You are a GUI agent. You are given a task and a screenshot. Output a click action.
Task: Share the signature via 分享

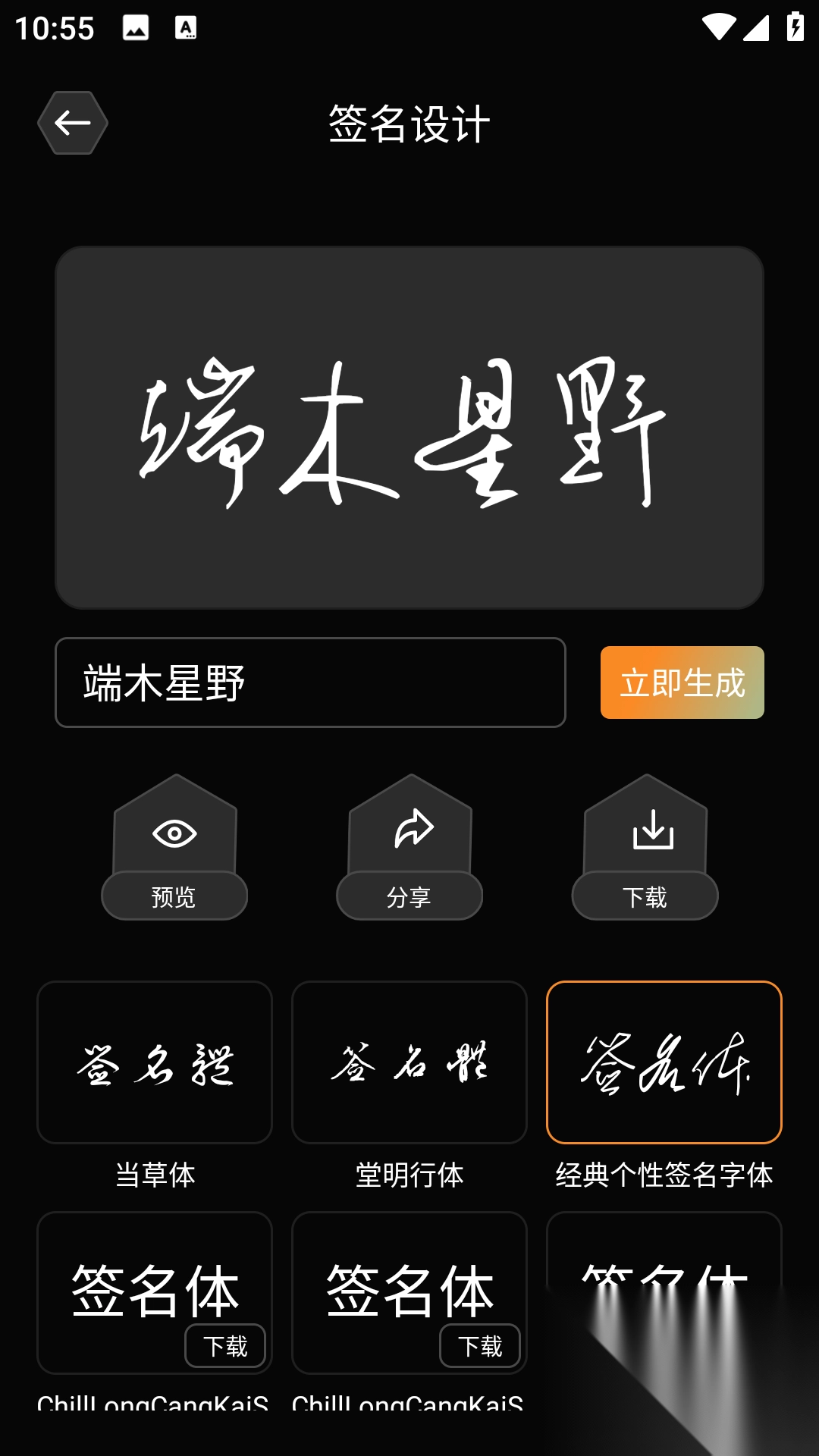point(409,848)
